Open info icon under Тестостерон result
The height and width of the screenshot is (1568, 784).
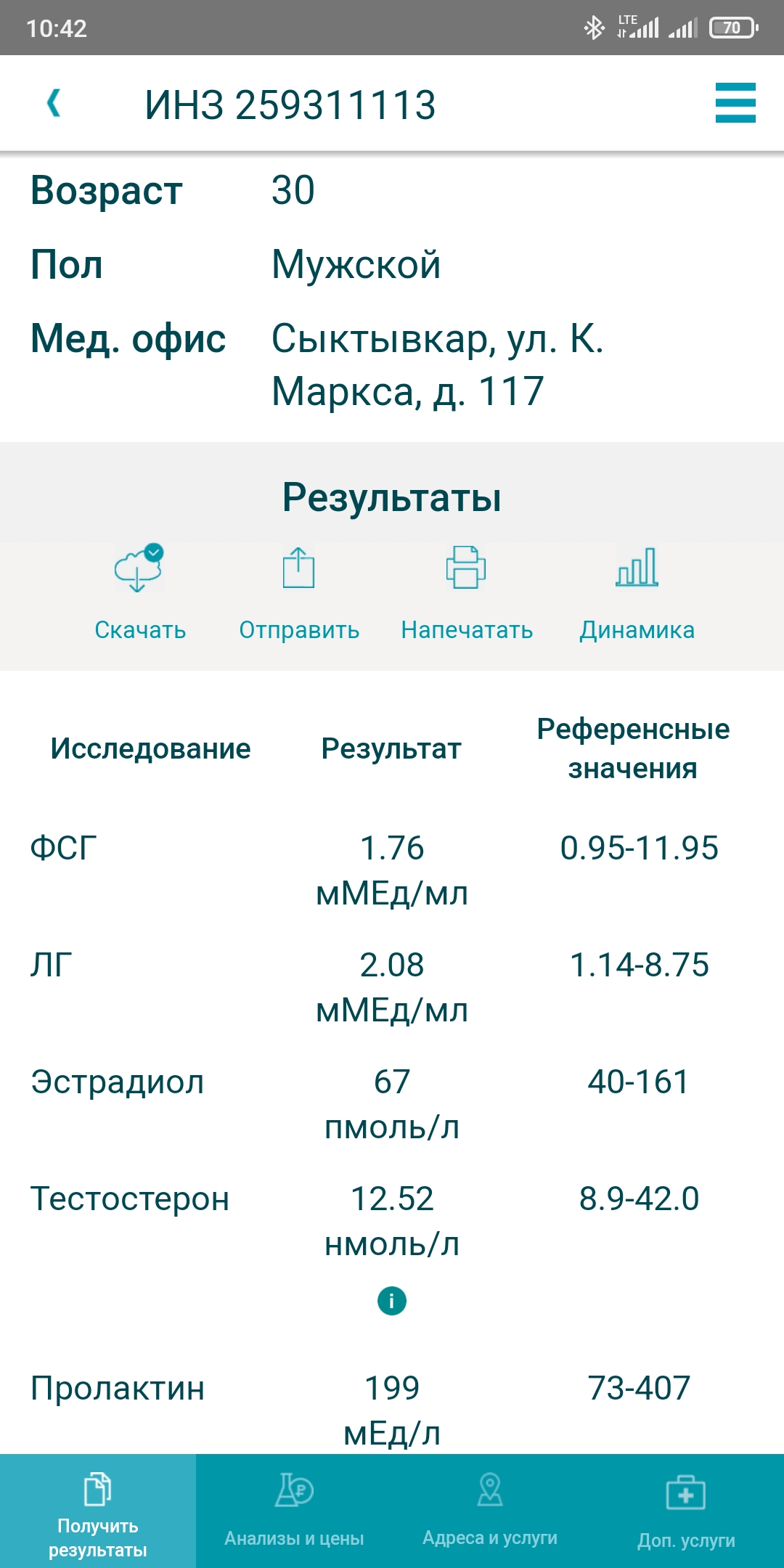click(392, 1300)
